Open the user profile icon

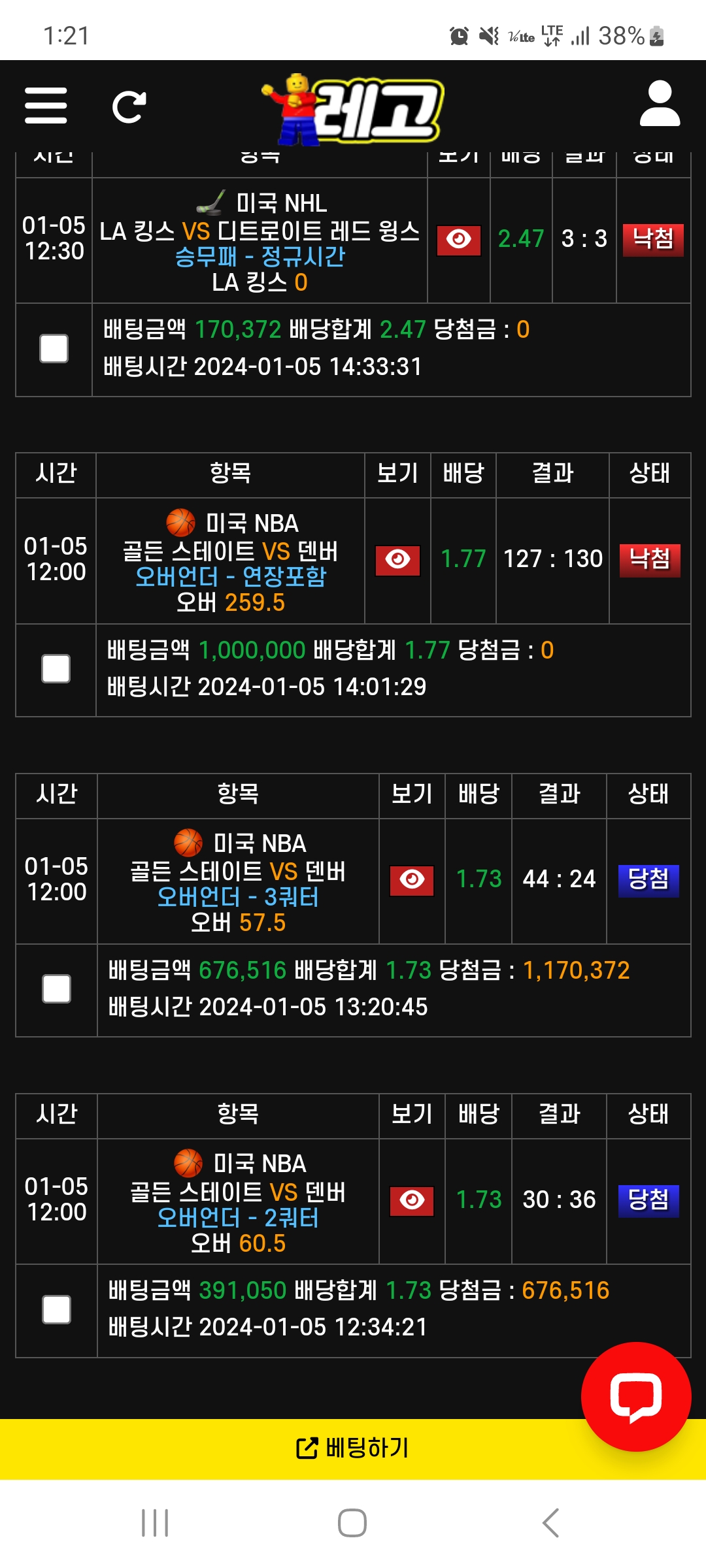coord(660,104)
